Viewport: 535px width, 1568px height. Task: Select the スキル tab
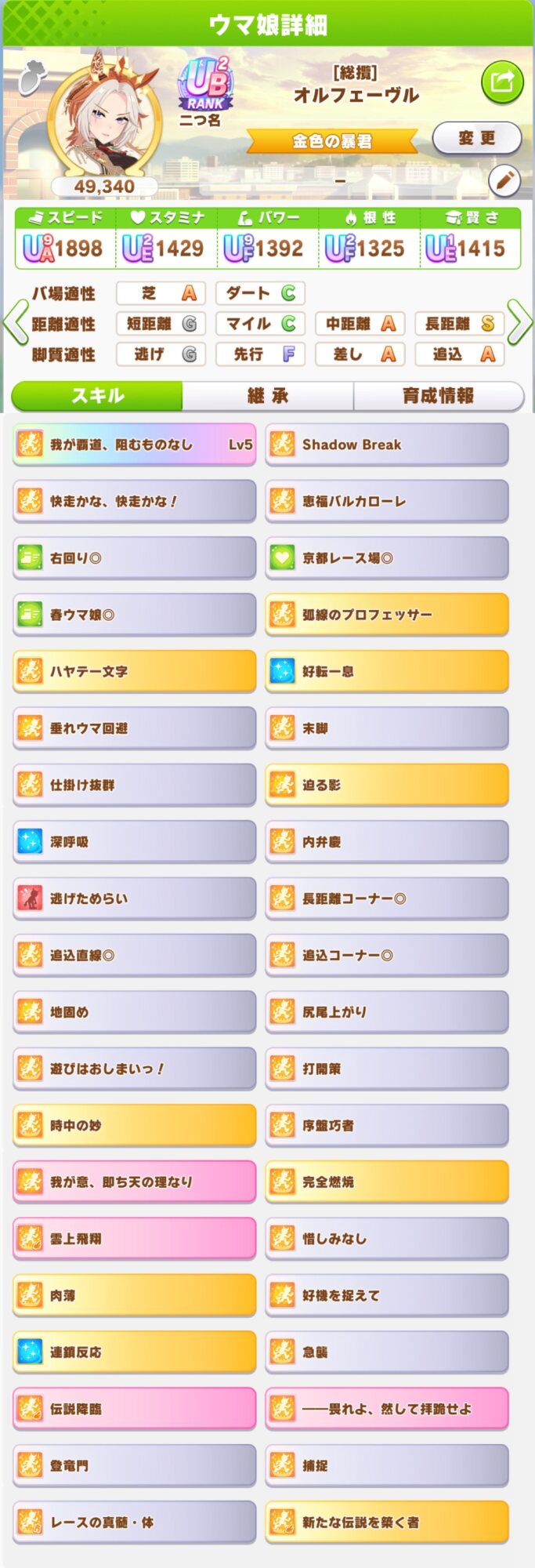point(97,396)
